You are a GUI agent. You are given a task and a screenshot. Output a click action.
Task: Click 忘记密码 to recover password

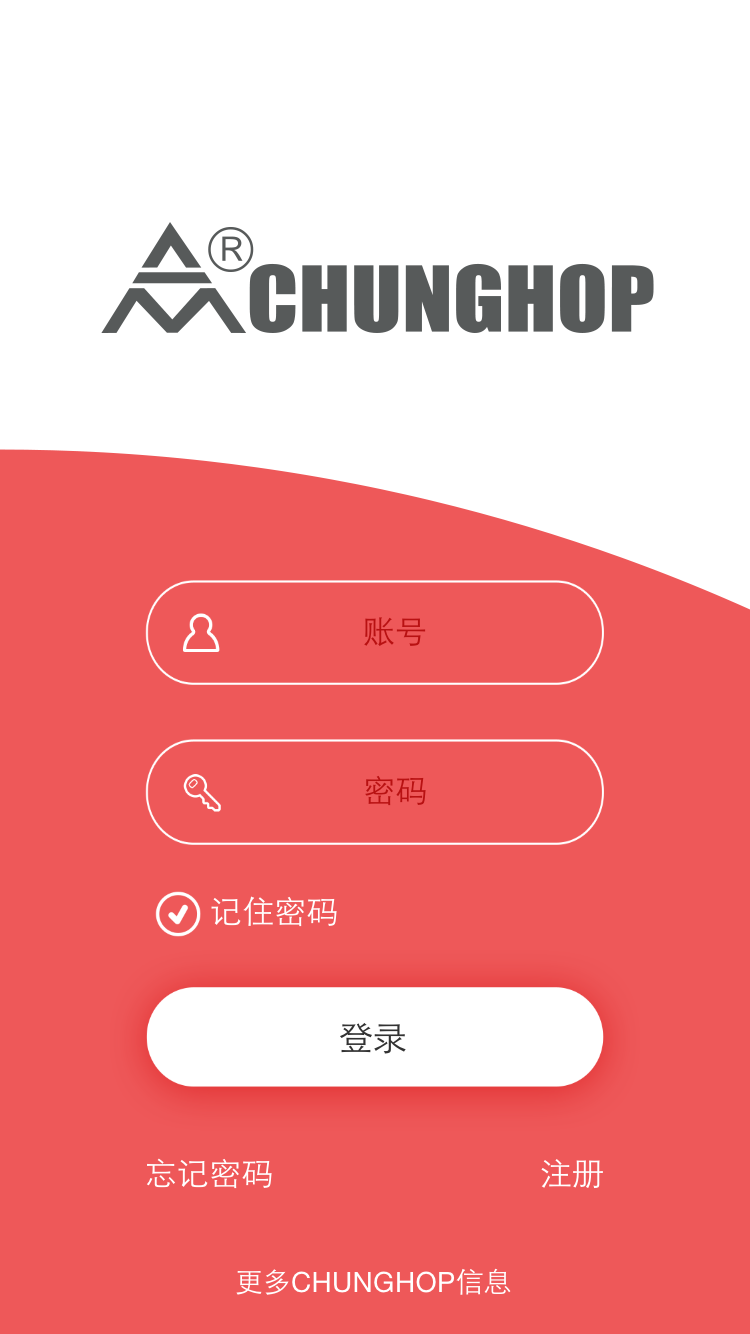(x=211, y=1174)
